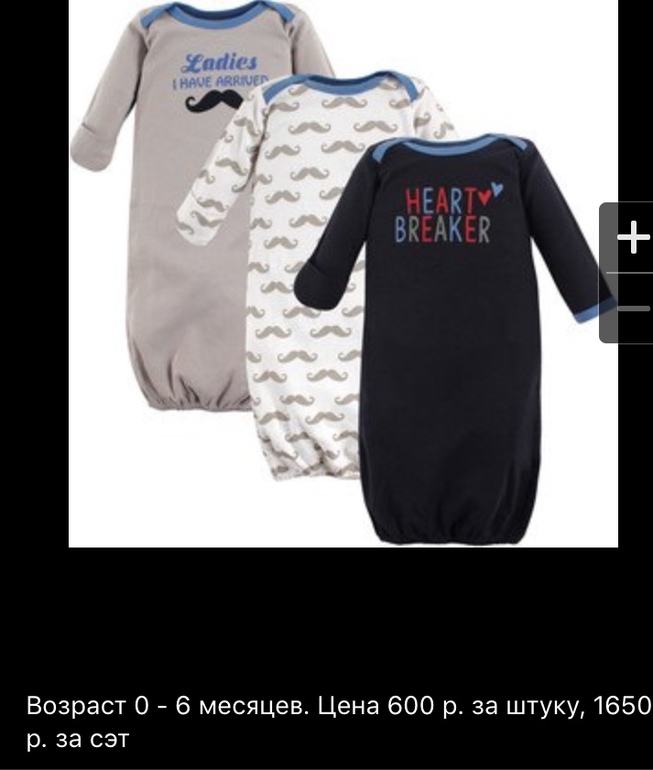Zoom in with the plus button

click(x=632, y=238)
